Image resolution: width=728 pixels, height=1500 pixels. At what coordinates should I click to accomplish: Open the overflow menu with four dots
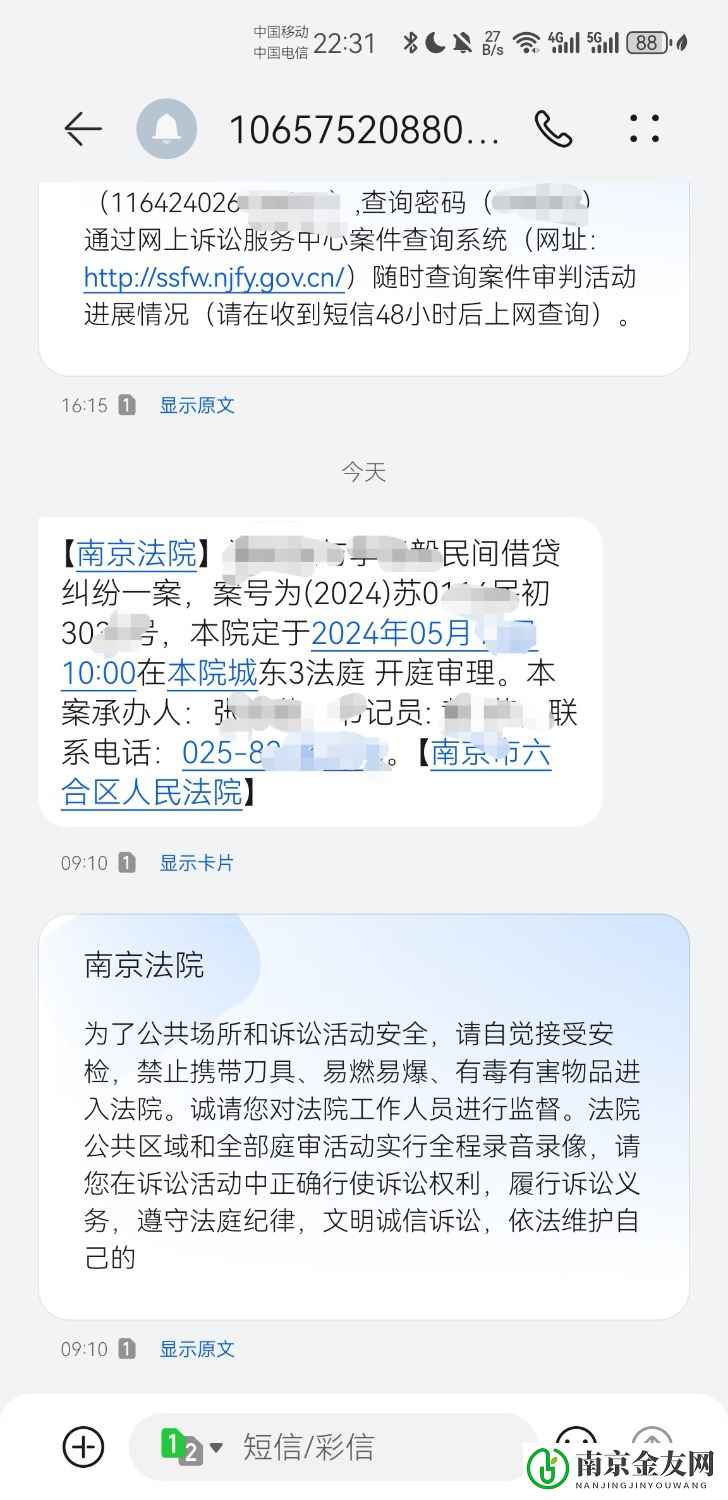click(644, 129)
